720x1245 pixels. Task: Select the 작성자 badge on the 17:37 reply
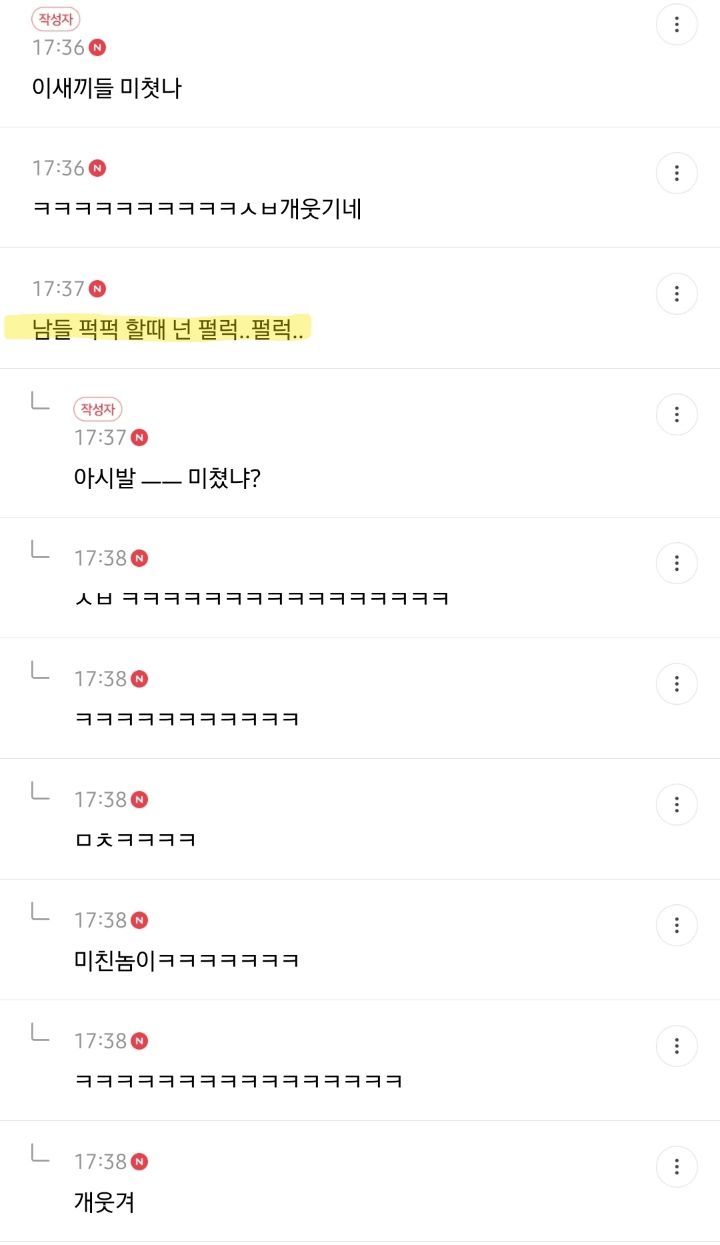pyautogui.click(x=97, y=409)
